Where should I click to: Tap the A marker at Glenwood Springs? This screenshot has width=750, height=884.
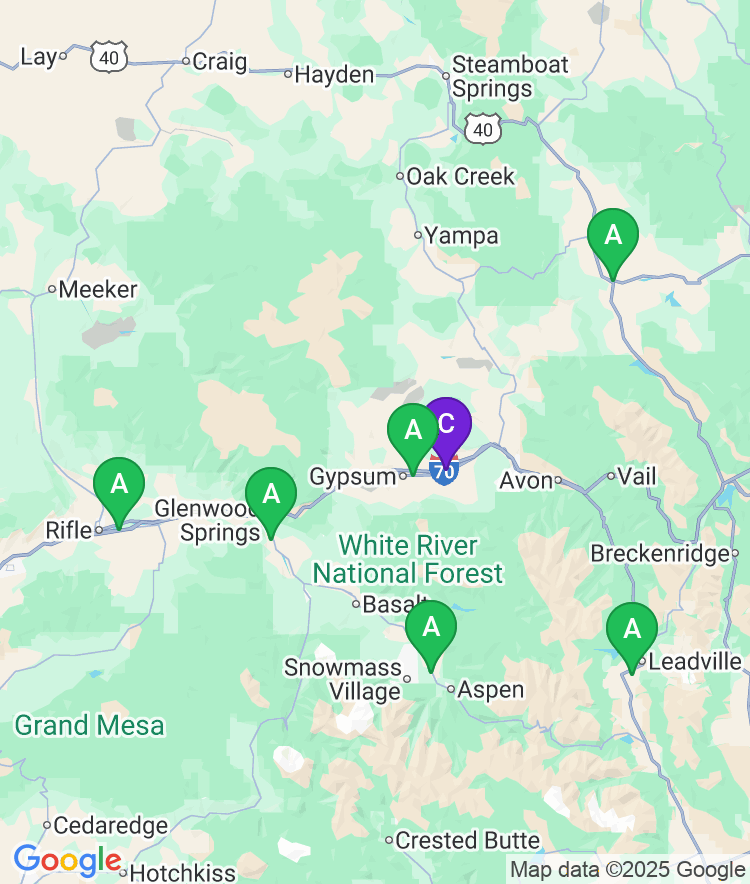(x=271, y=496)
